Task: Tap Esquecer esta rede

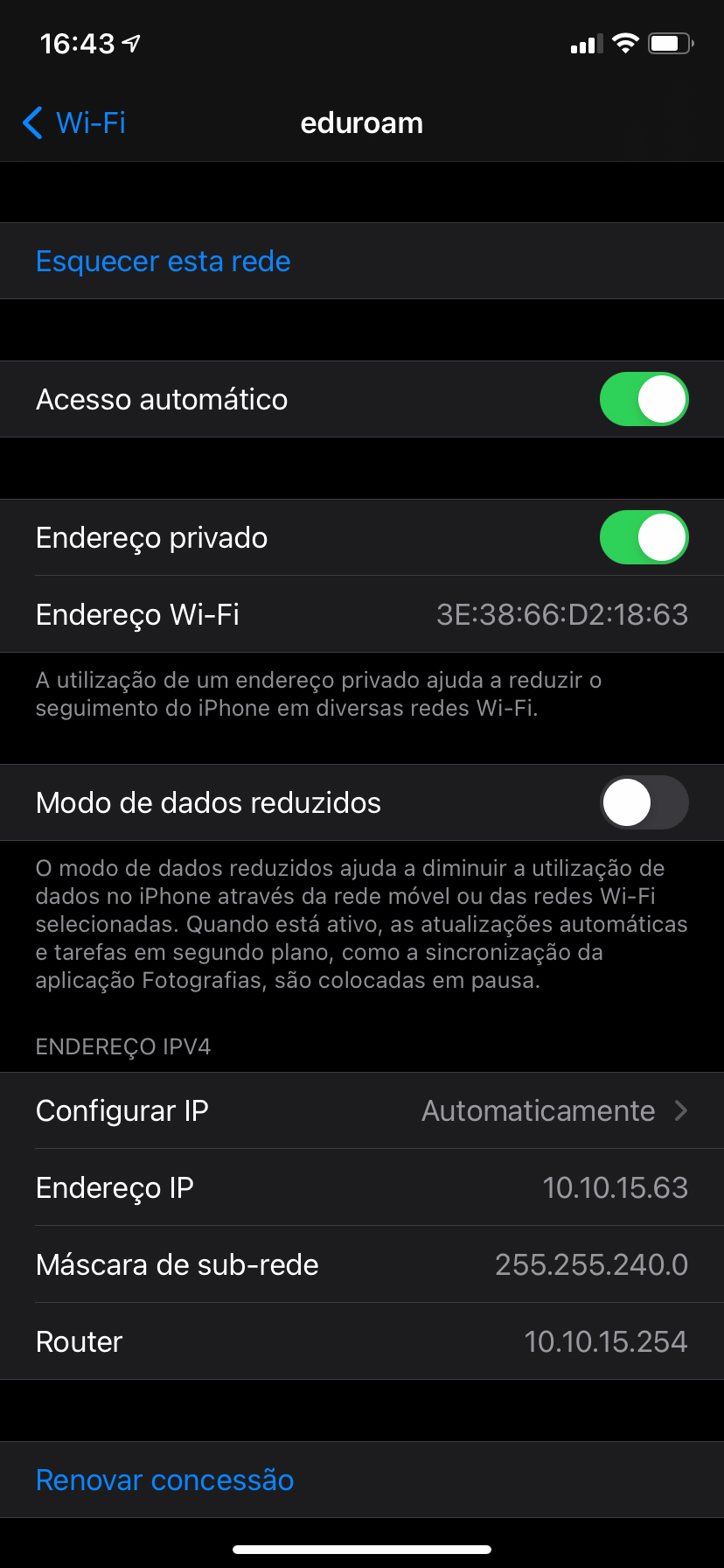Action: (164, 262)
